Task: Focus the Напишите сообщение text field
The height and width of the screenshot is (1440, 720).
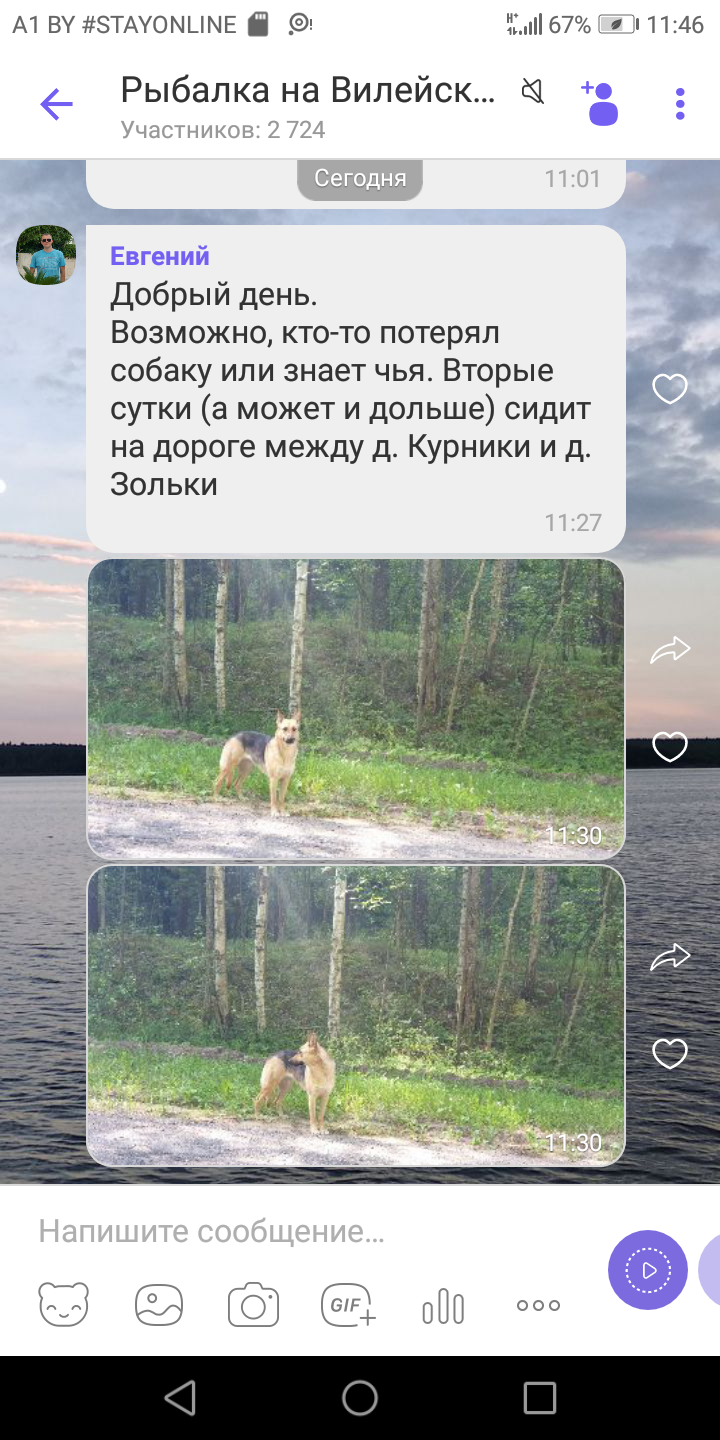Action: (300, 1231)
